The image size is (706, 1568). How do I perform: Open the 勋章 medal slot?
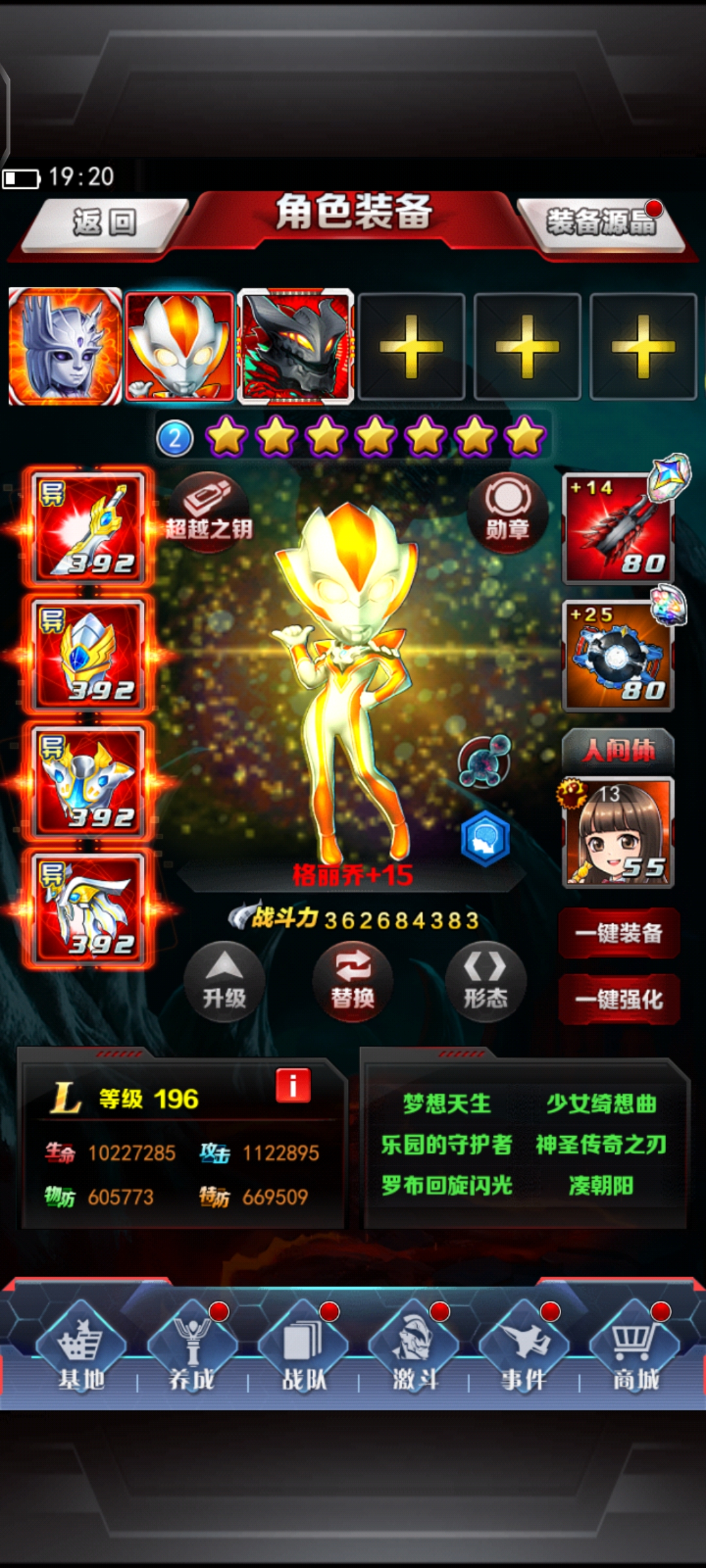click(507, 514)
